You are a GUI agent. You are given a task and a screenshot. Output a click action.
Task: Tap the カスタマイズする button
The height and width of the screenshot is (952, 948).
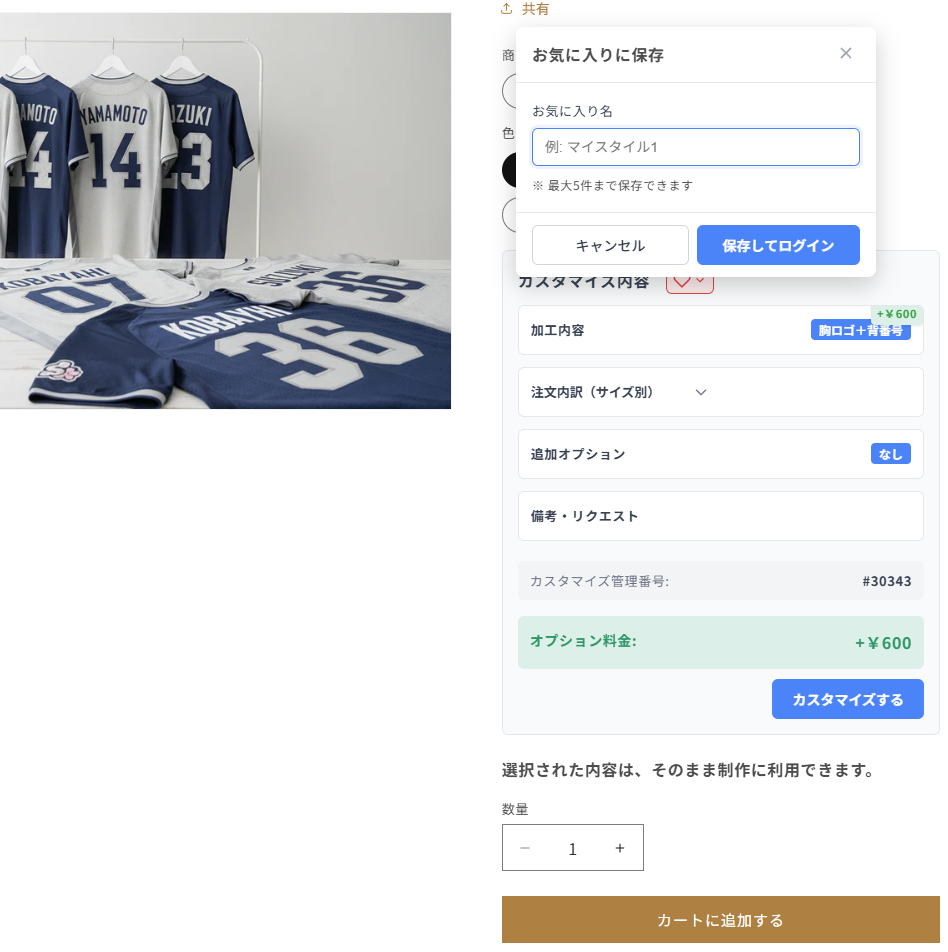[x=847, y=699]
